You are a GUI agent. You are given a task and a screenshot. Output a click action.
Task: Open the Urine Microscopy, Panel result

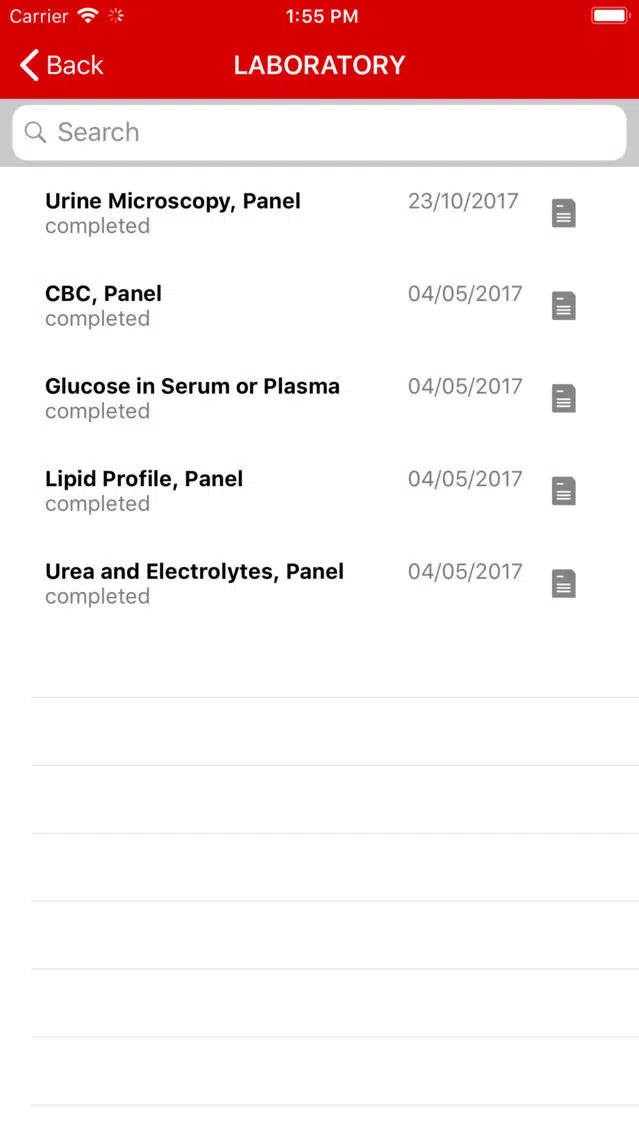[x=320, y=213]
